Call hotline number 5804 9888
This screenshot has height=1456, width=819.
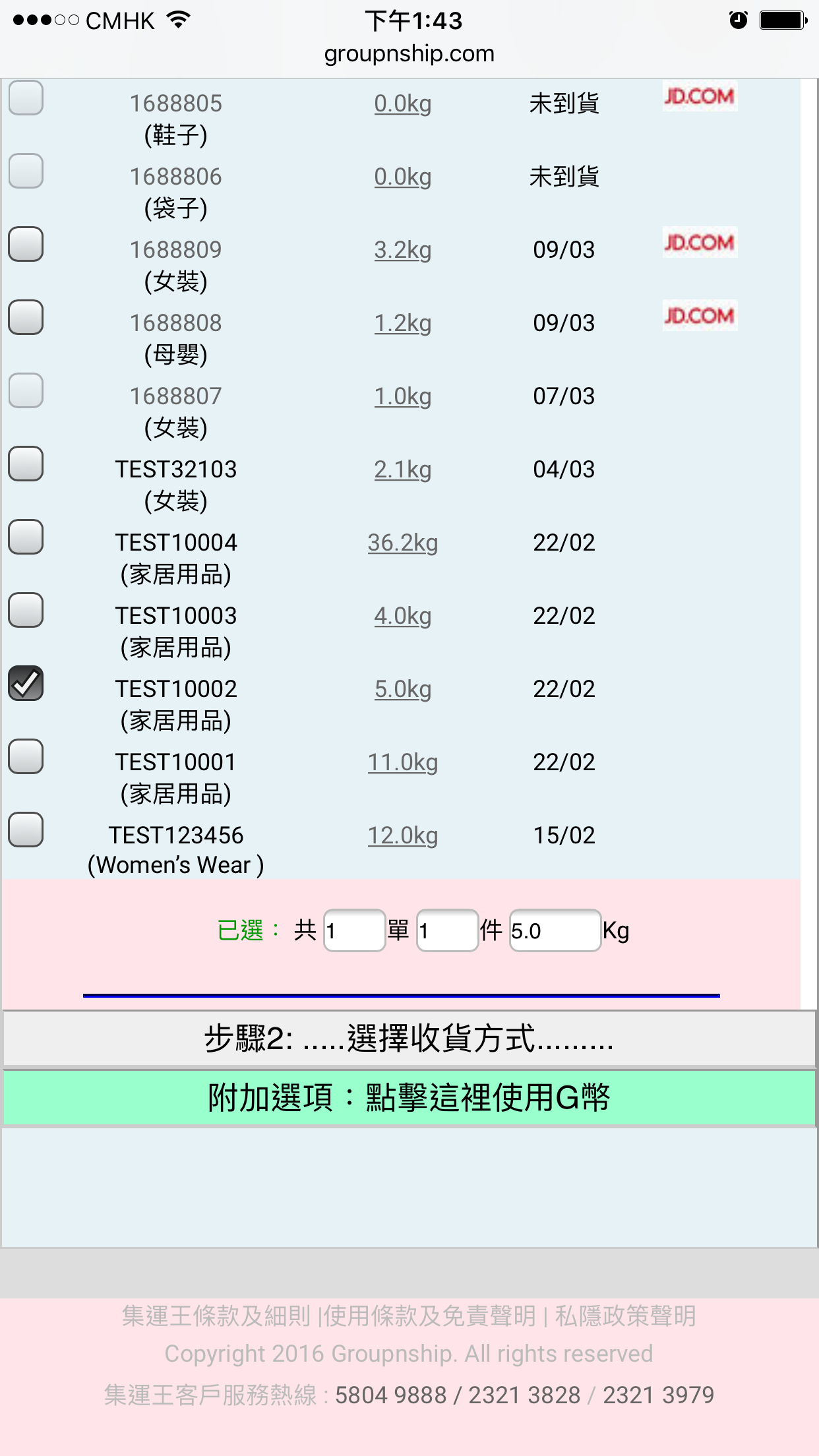click(390, 1395)
